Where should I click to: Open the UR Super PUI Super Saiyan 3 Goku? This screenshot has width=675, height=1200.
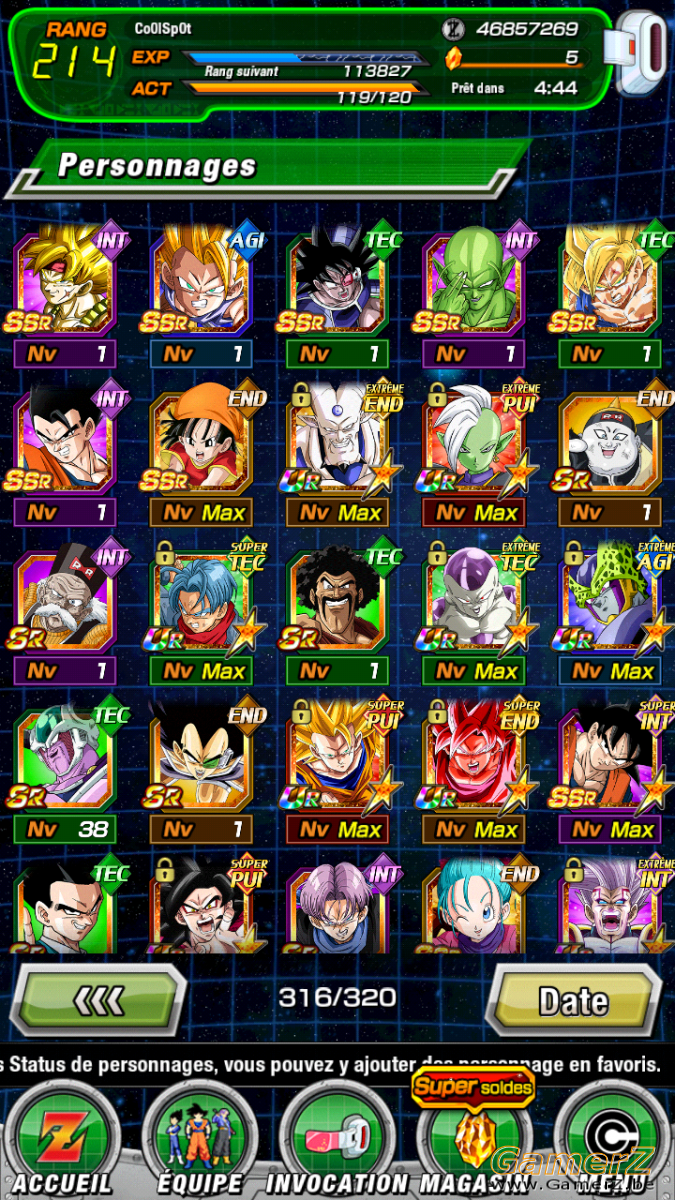click(337, 758)
